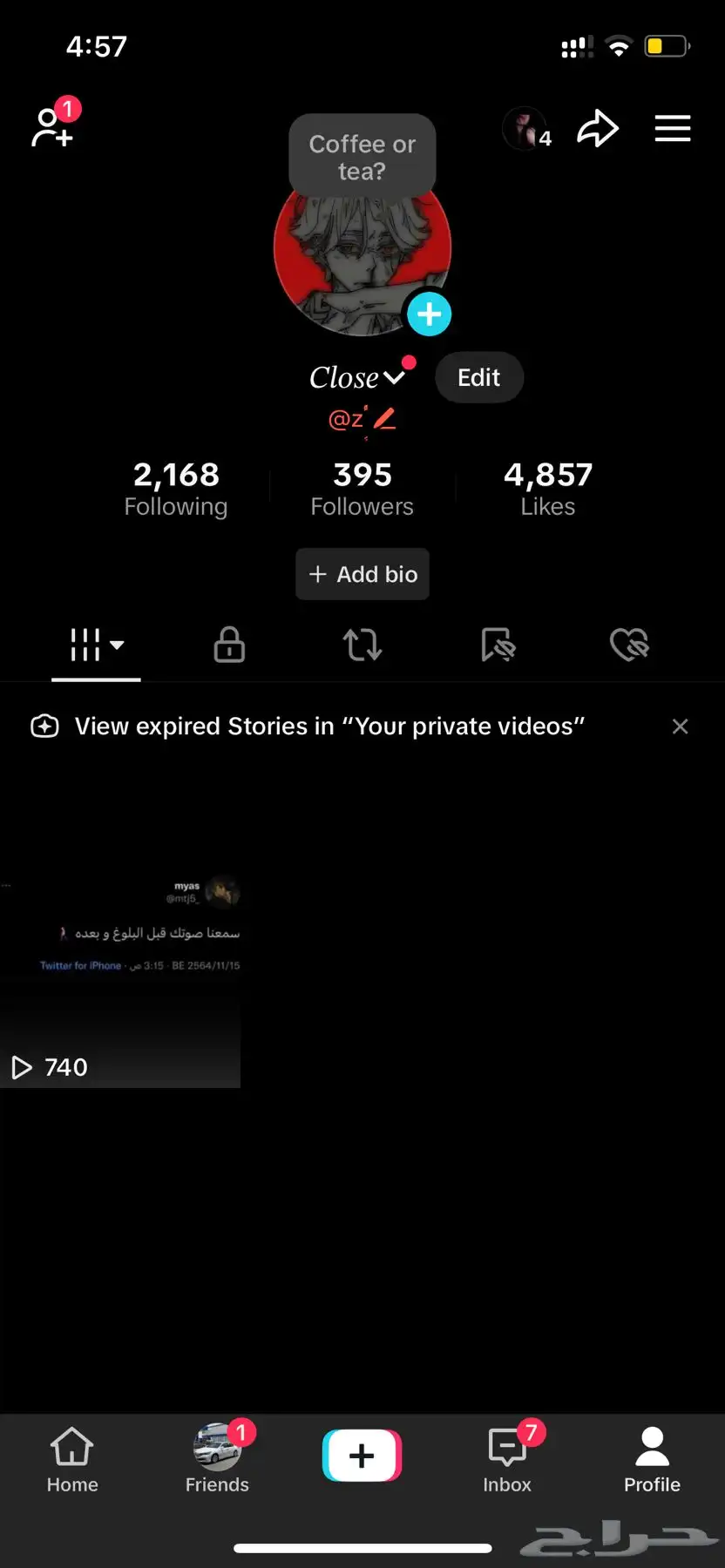Tap the Coffee or tea? thought bubble
725x1568 pixels.
click(362, 157)
